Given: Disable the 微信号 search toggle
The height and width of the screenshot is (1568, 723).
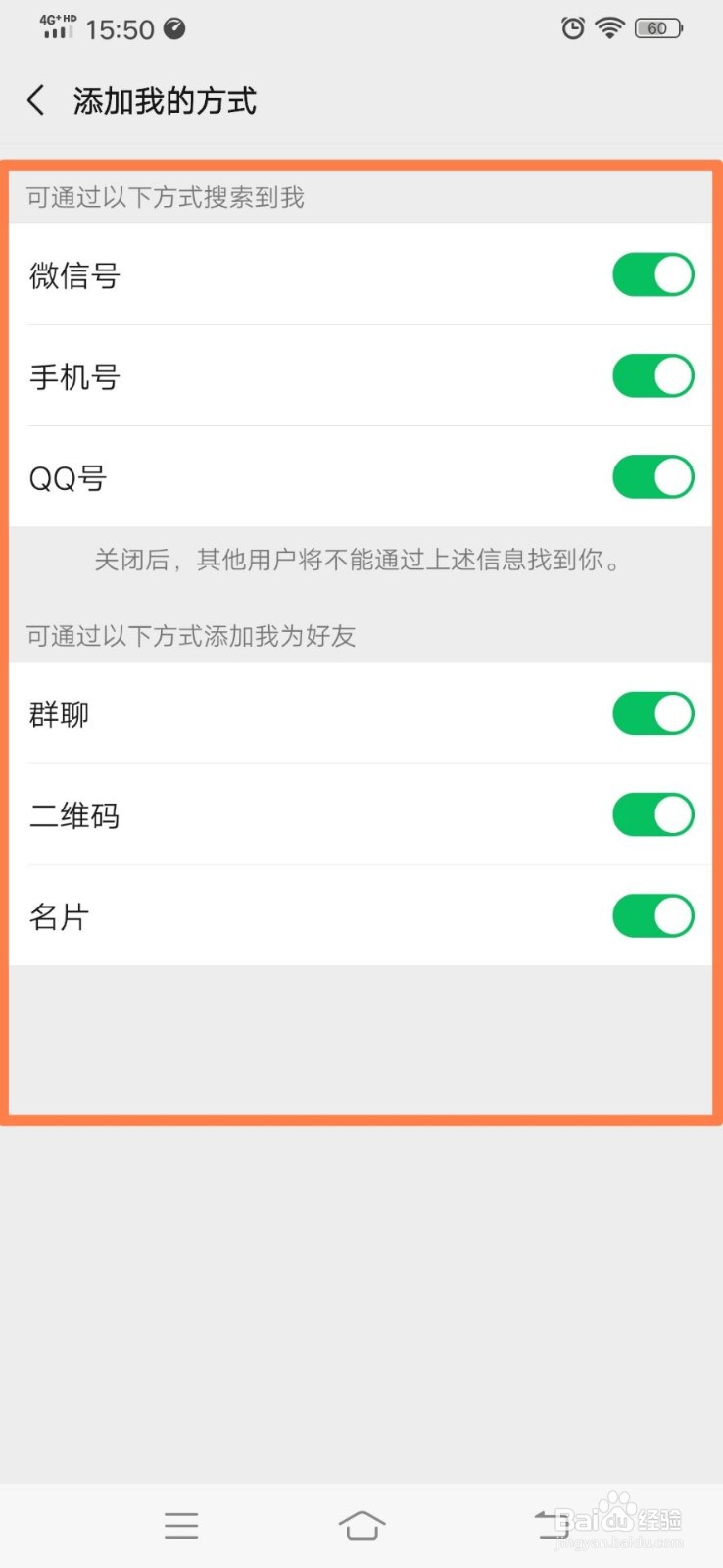Looking at the screenshot, I should point(652,274).
